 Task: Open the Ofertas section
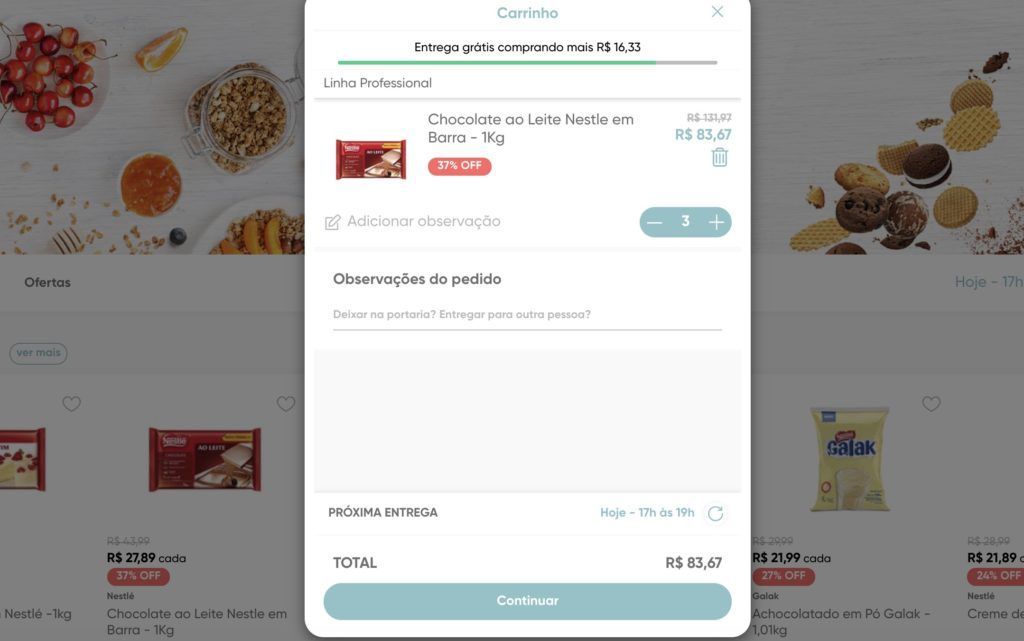pos(47,282)
